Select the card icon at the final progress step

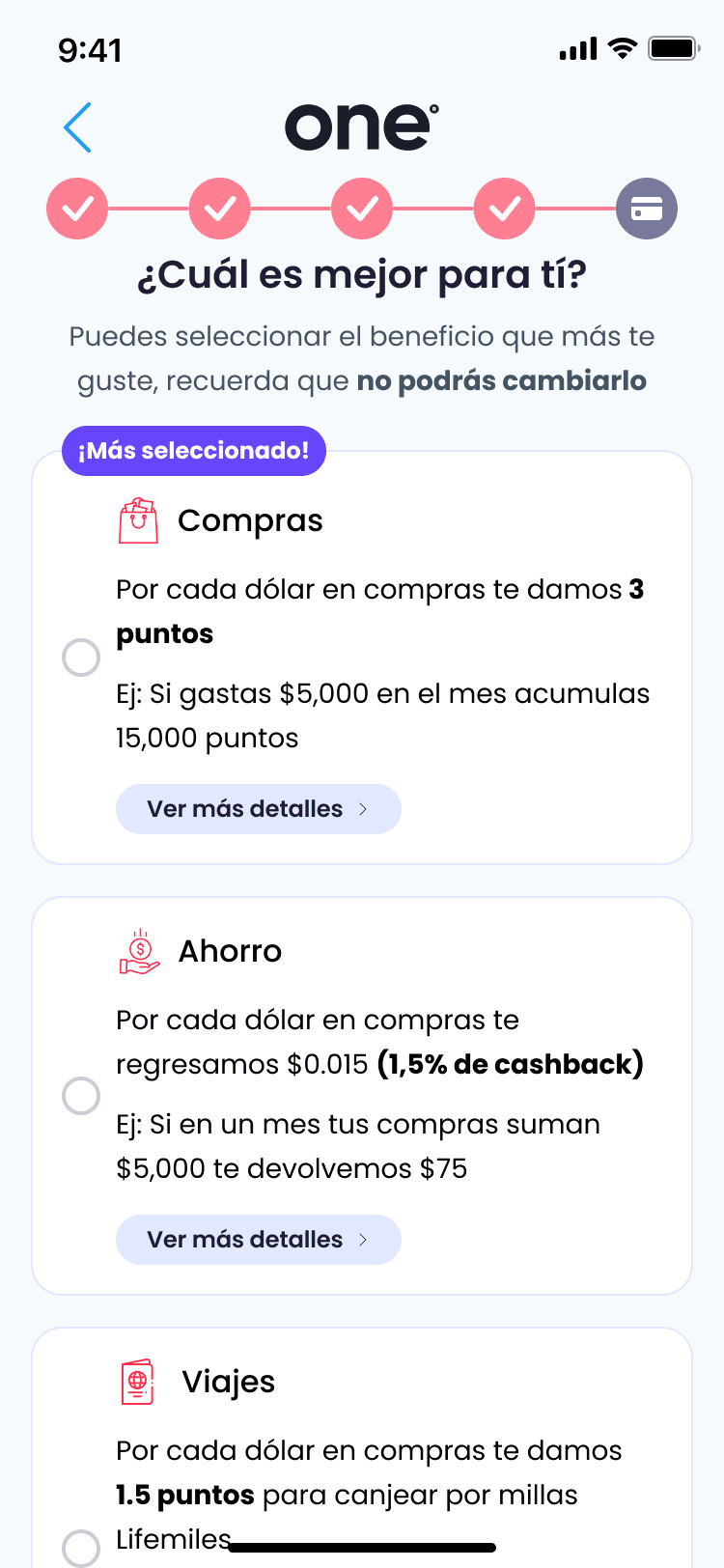coord(646,208)
